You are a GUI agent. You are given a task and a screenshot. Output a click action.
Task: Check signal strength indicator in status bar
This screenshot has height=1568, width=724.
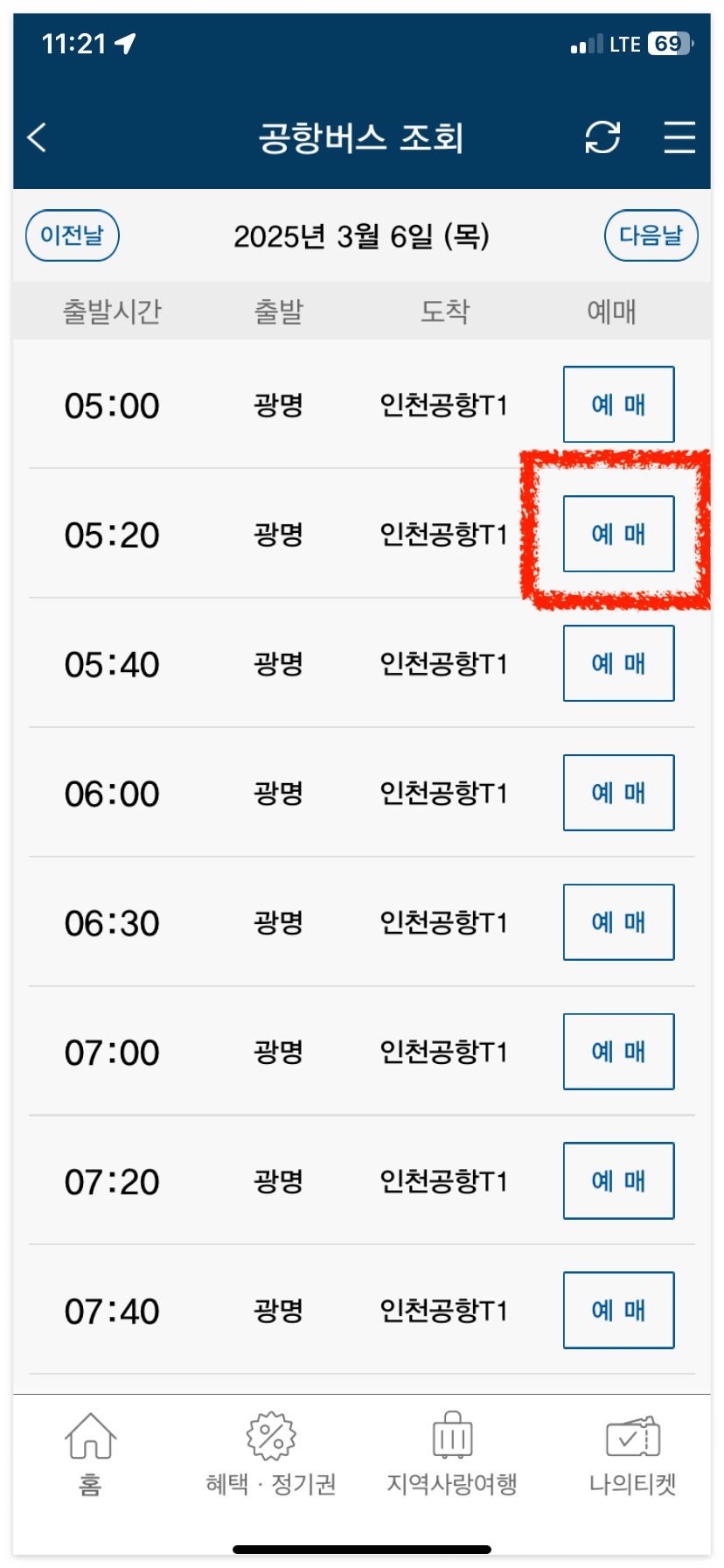pos(585,44)
